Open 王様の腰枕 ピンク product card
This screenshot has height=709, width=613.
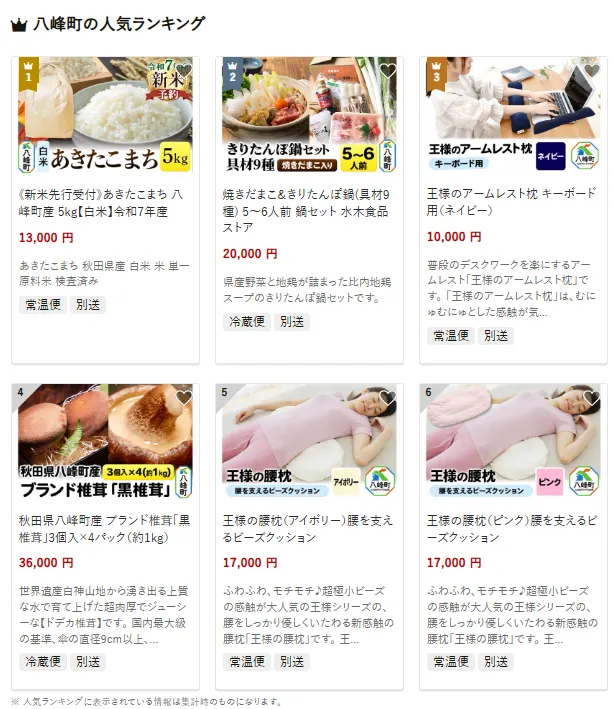point(513,529)
